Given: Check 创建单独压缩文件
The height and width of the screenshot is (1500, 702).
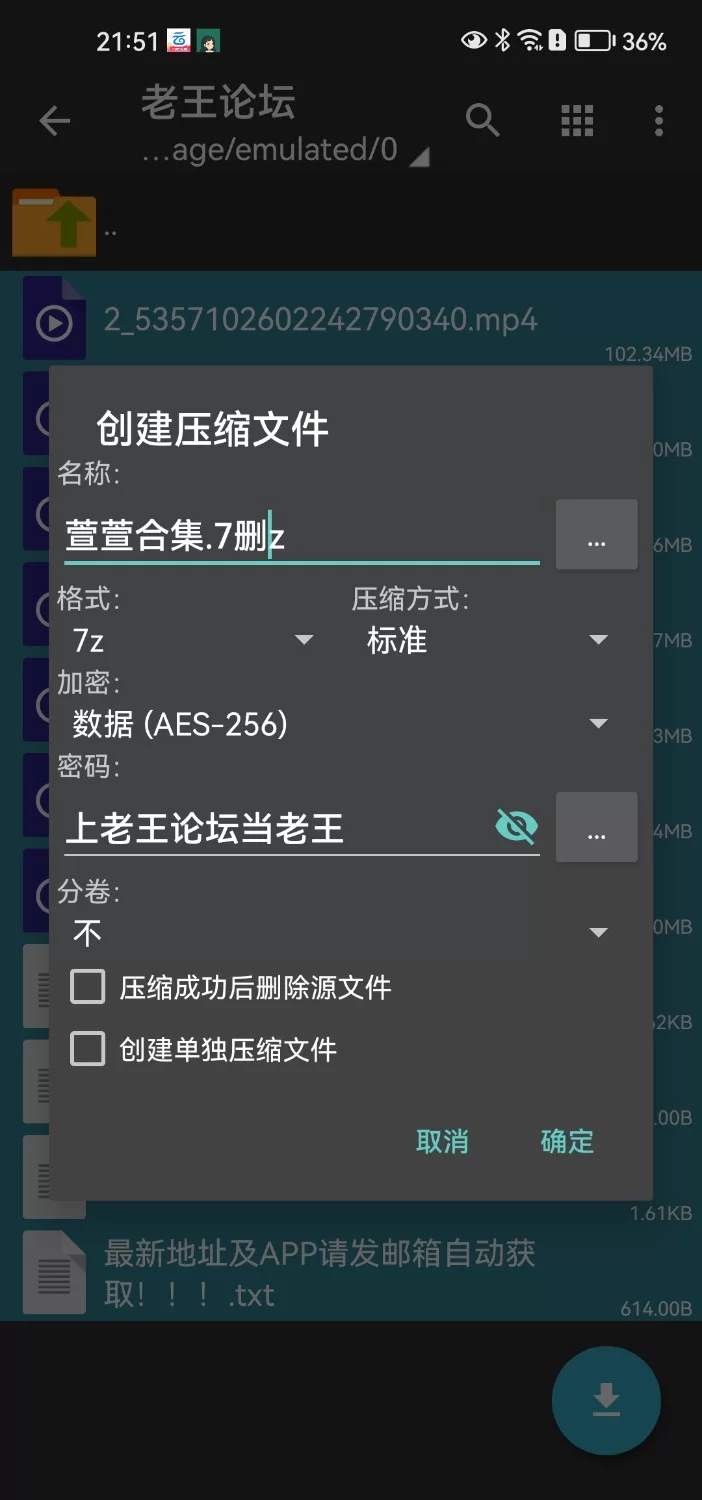Looking at the screenshot, I should [88, 1049].
